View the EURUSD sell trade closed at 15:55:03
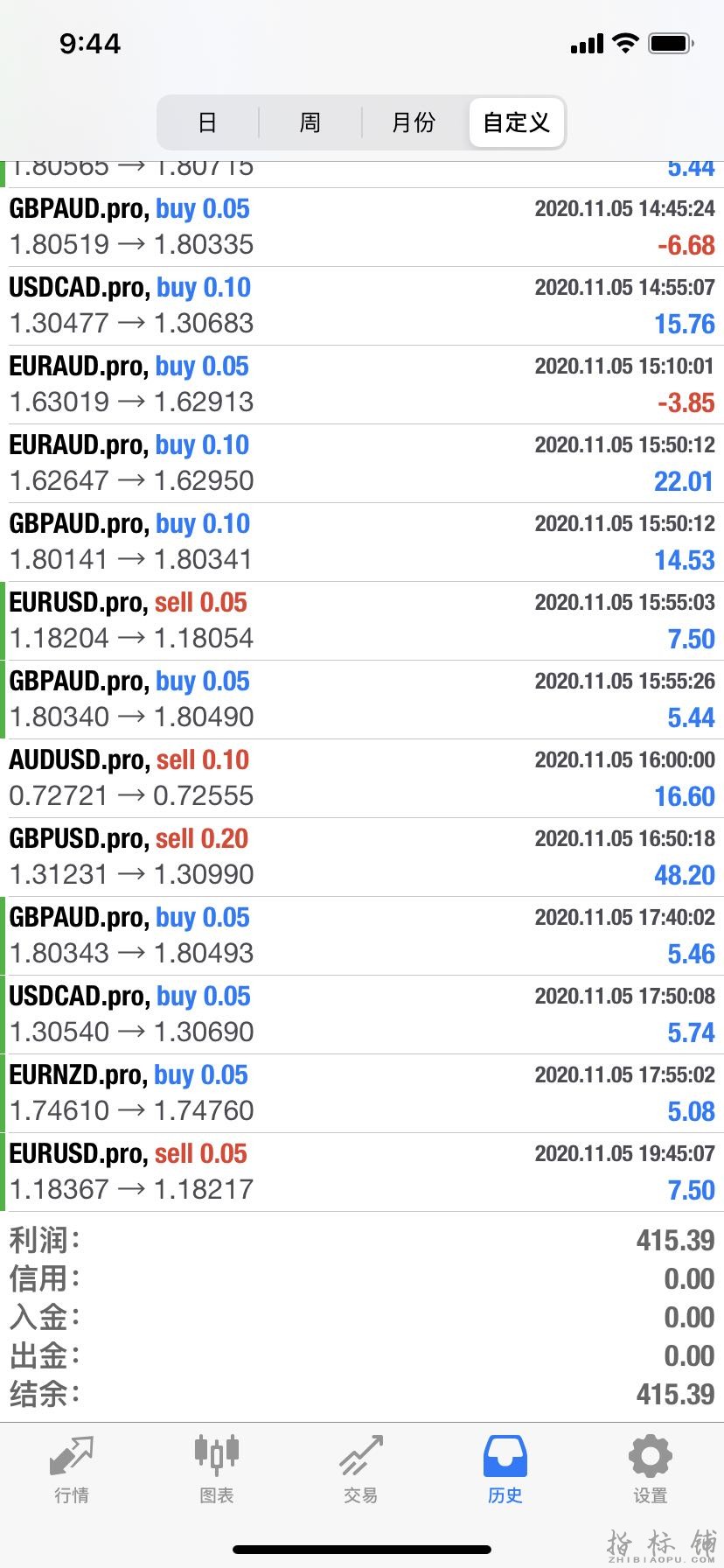The image size is (724, 1568). click(x=362, y=620)
